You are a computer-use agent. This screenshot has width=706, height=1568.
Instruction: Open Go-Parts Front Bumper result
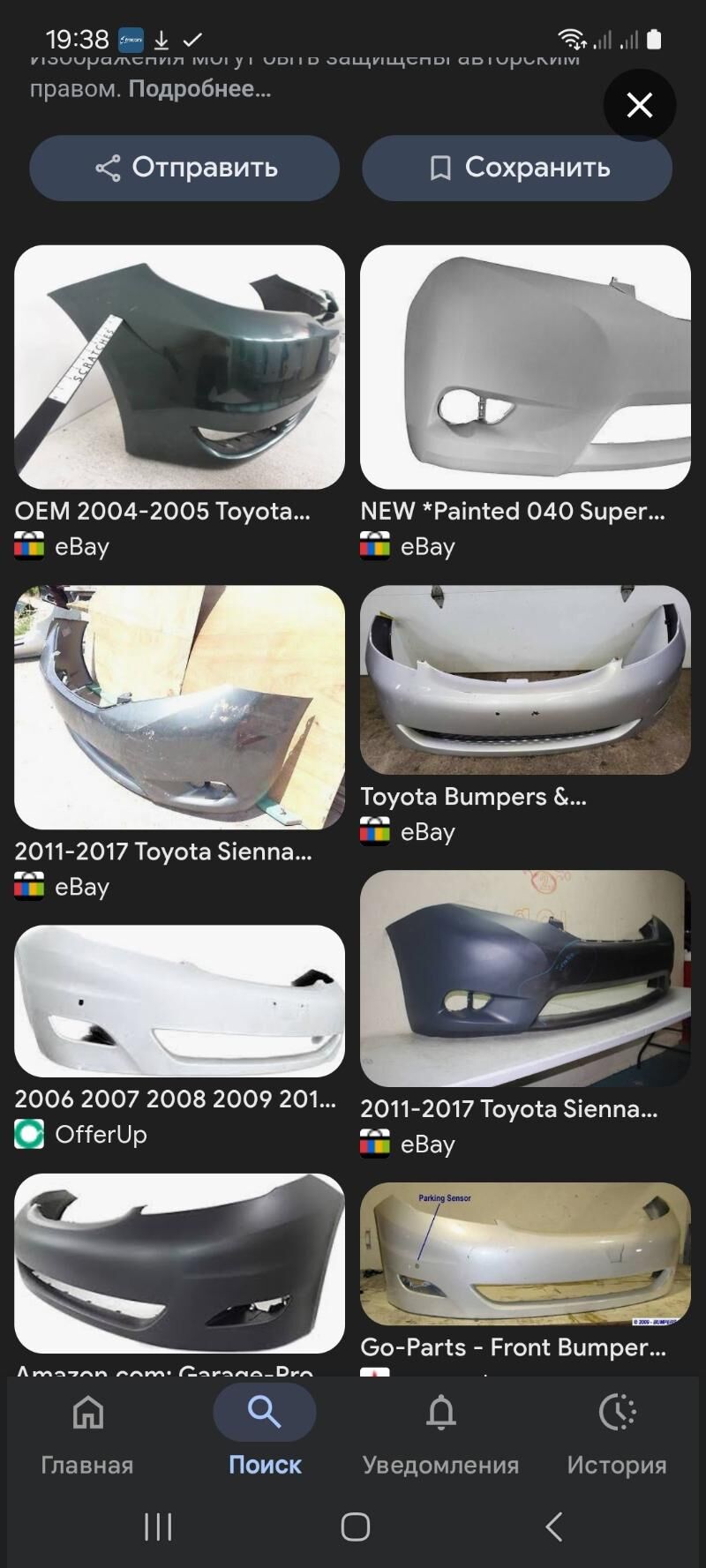pos(525,1254)
